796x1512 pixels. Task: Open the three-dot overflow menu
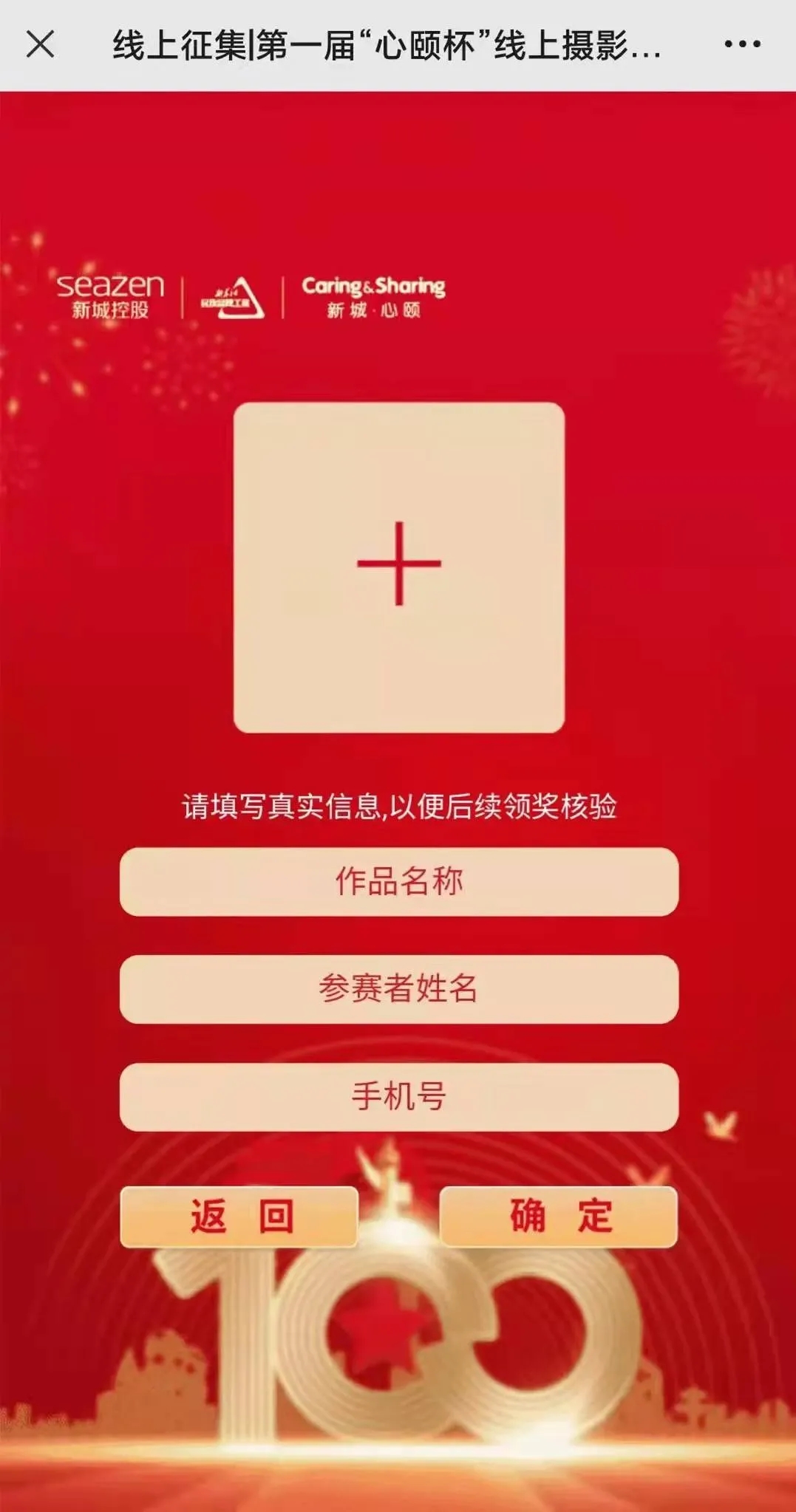(x=742, y=45)
